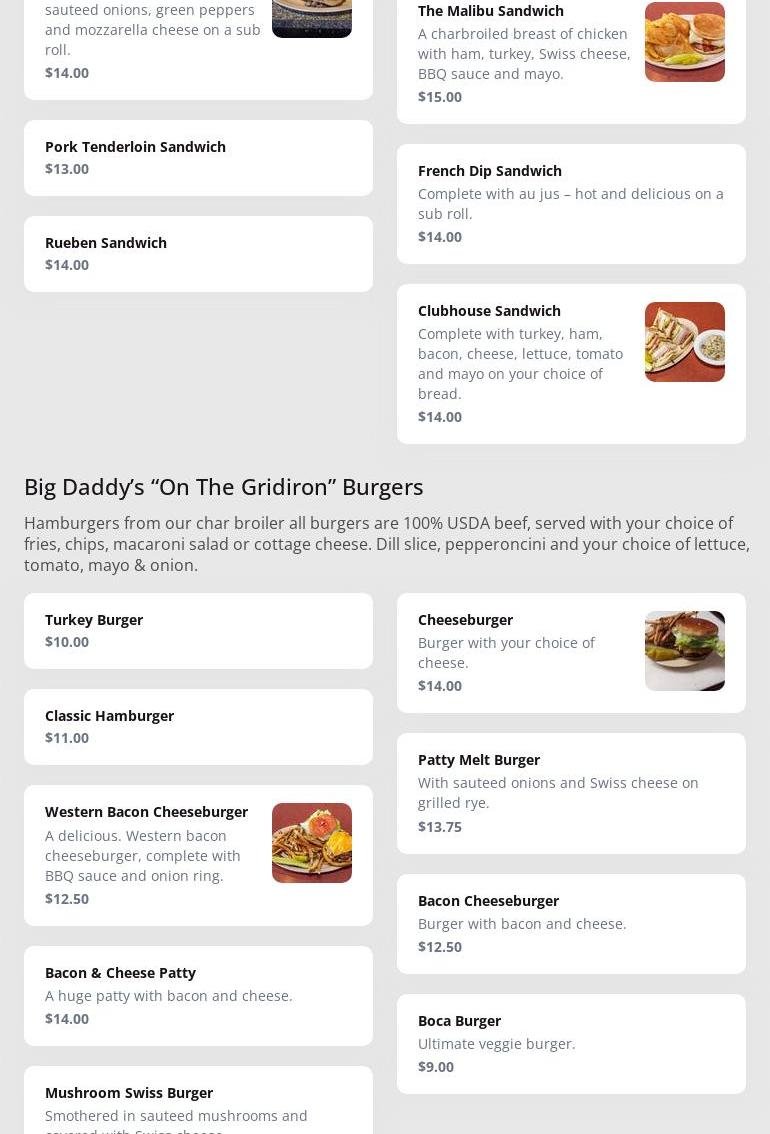770x1134 pixels.
Task: Open the Bacon & Cheese Patty card
Action: click(x=198, y=995)
